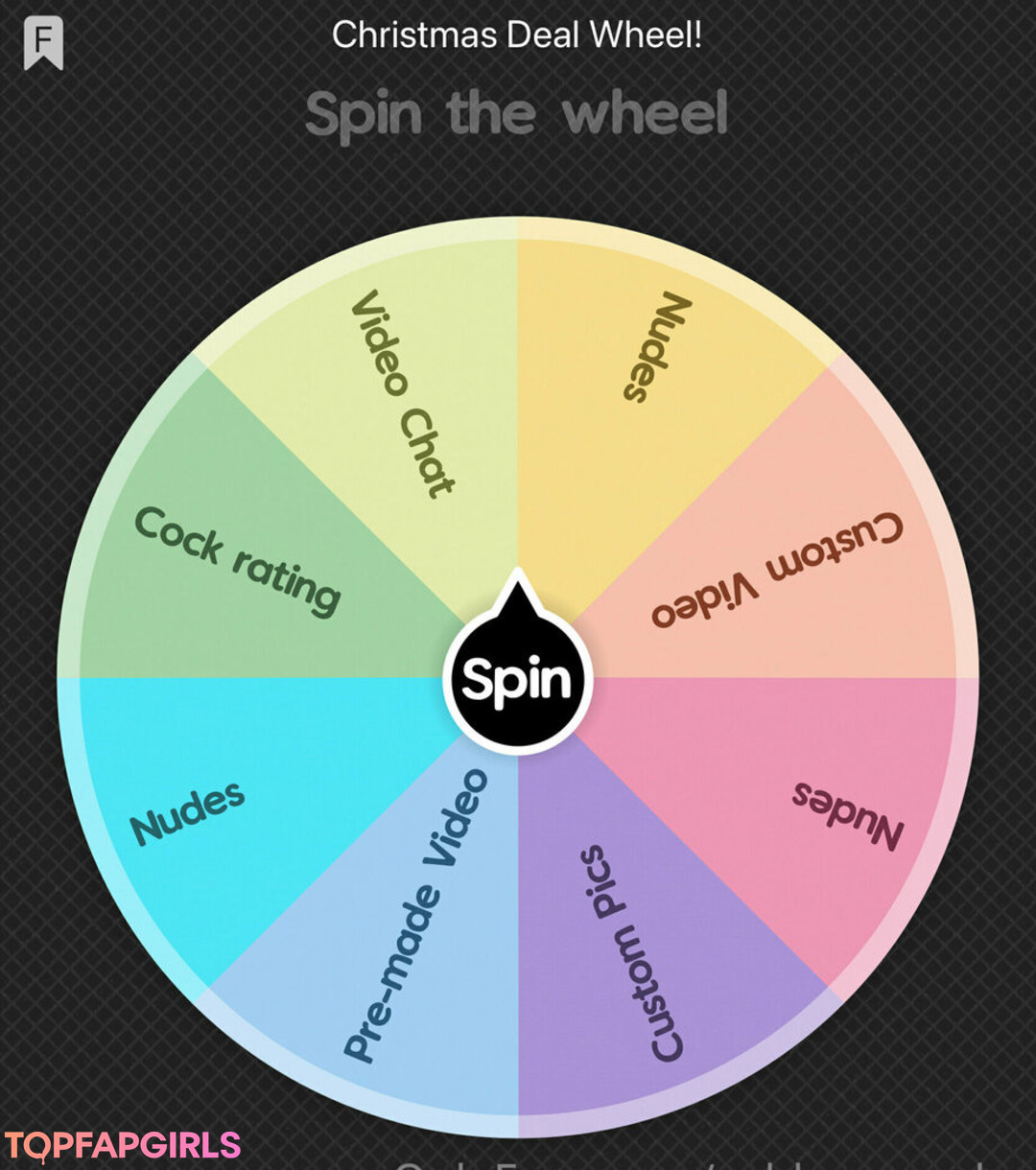Open the bookmark icon labeled F
1036x1170 pixels.
(x=43, y=42)
